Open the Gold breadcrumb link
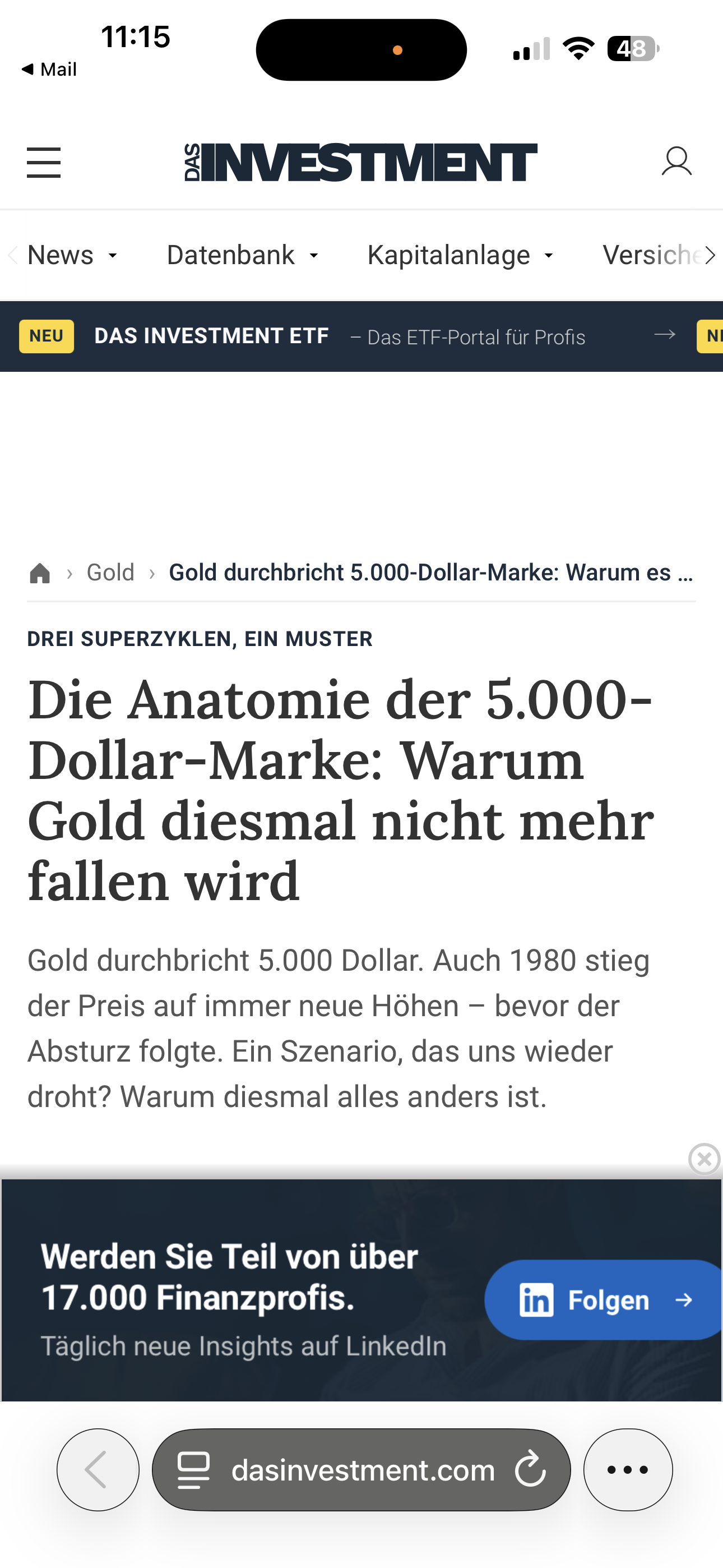 110,573
